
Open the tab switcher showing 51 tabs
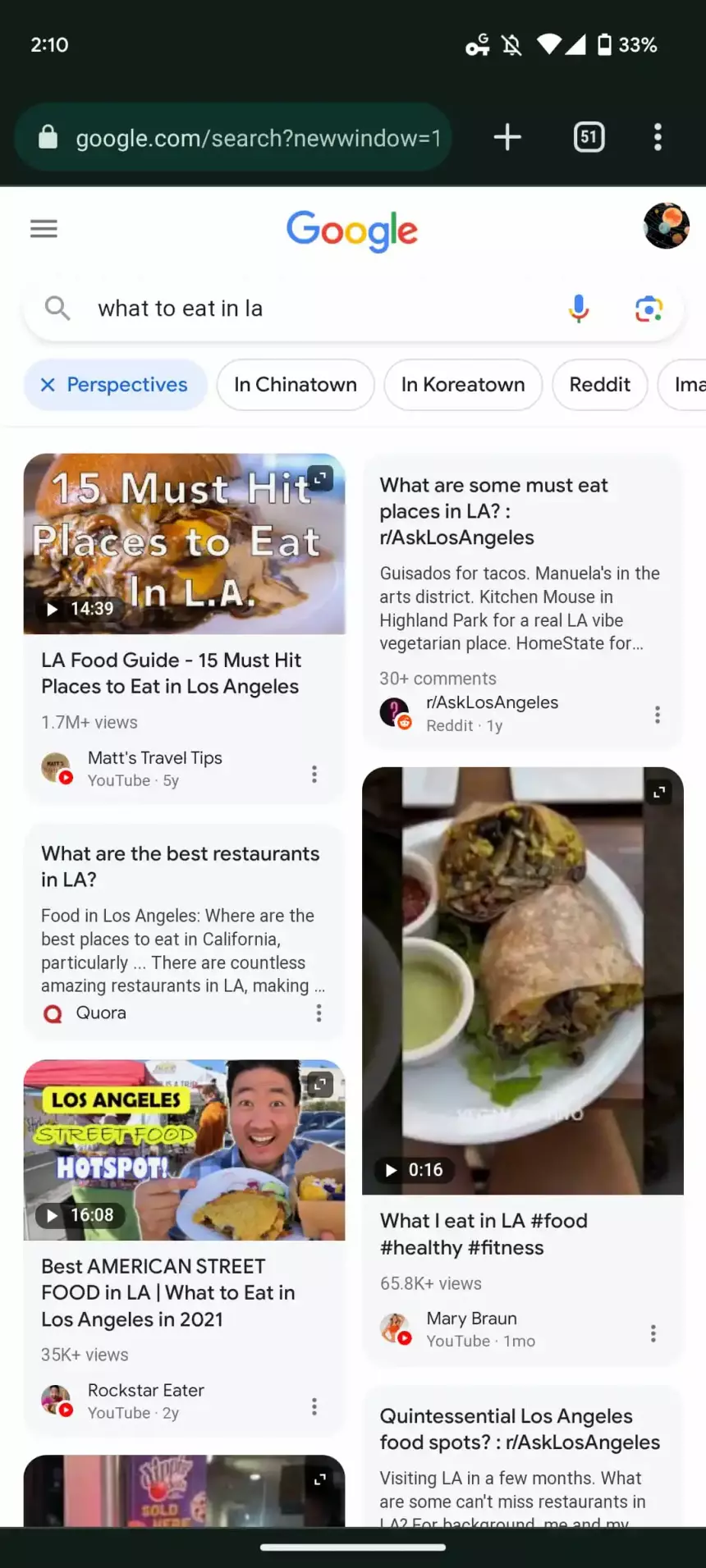(x=589, y=137)
